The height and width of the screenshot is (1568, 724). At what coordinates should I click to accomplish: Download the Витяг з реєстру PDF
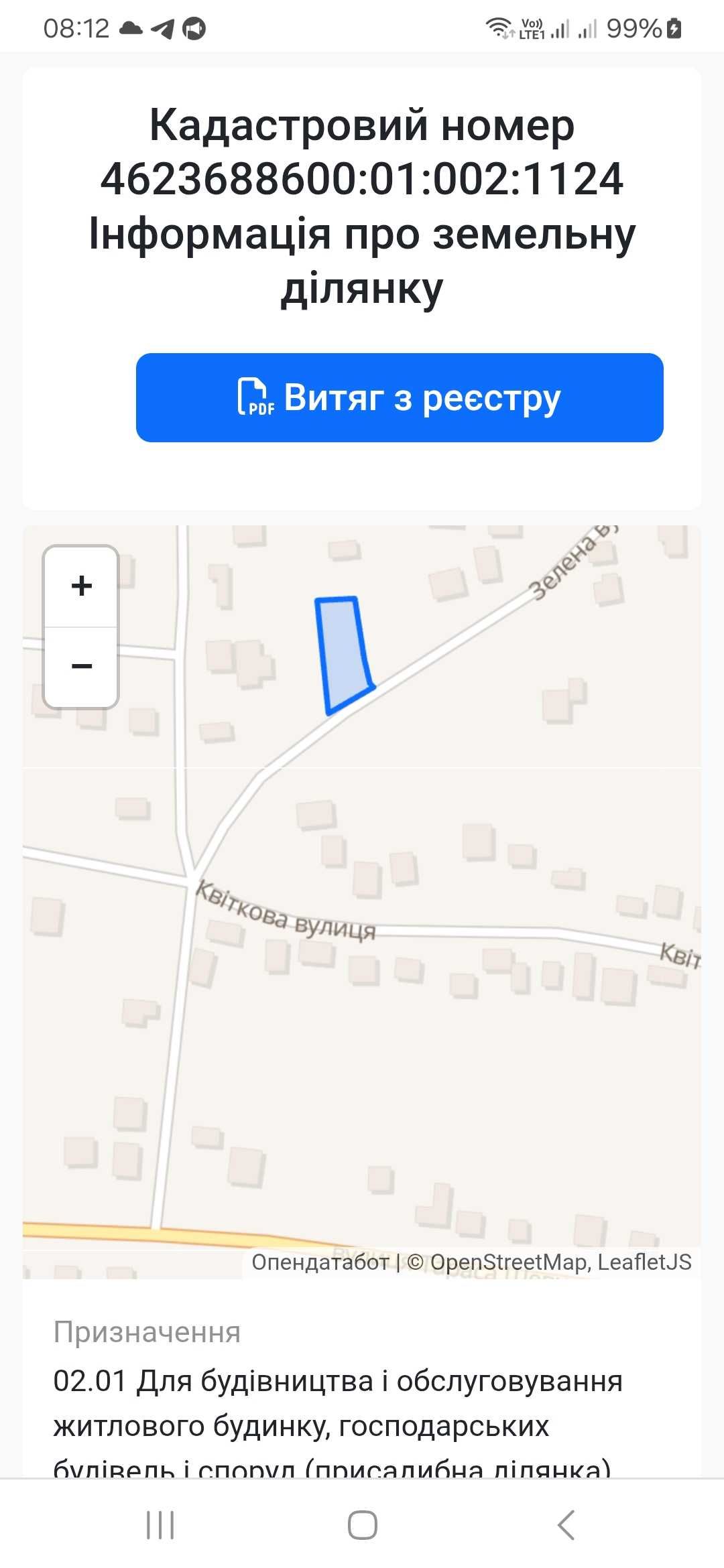tap(400, 397)
